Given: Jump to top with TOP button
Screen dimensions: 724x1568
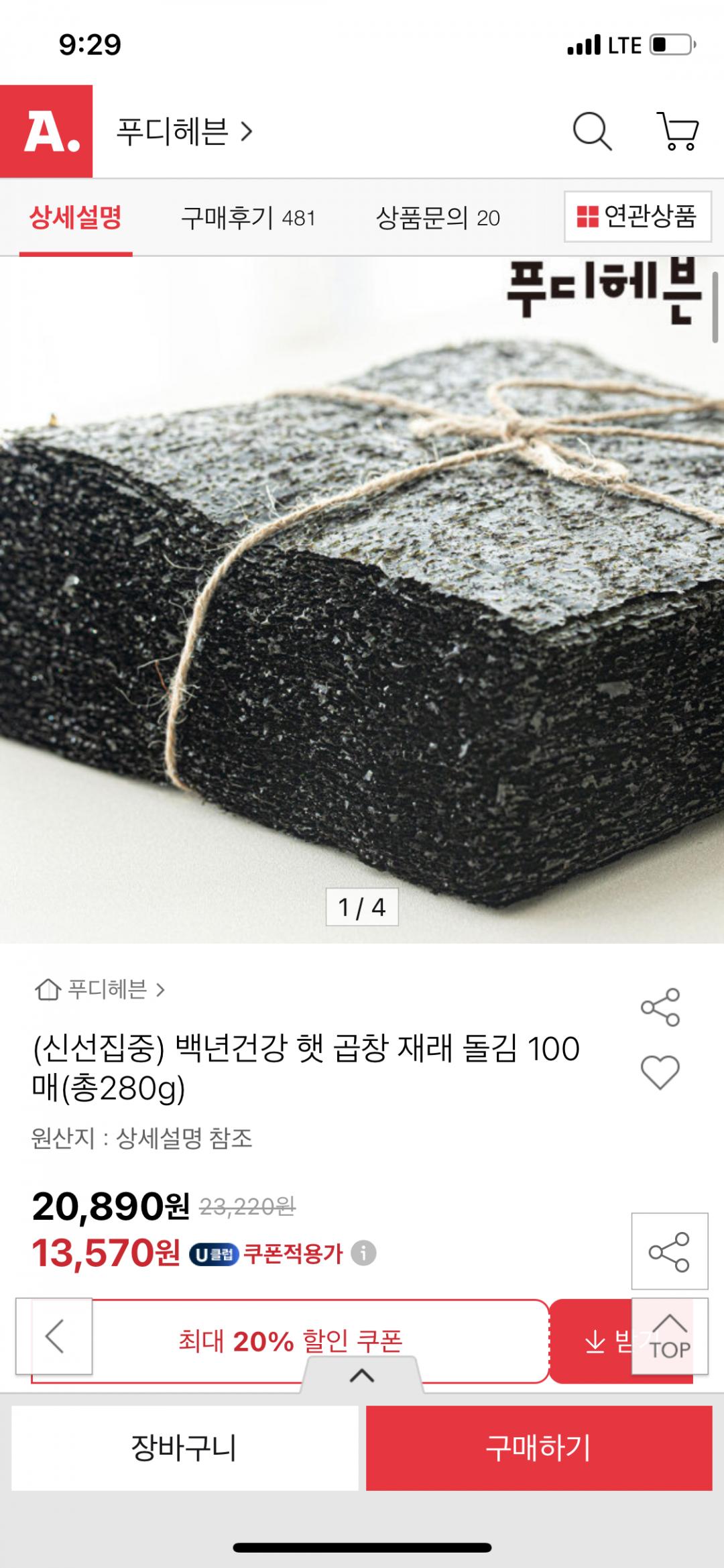Looking at the screenshot, I should [x=670, y=1336].
